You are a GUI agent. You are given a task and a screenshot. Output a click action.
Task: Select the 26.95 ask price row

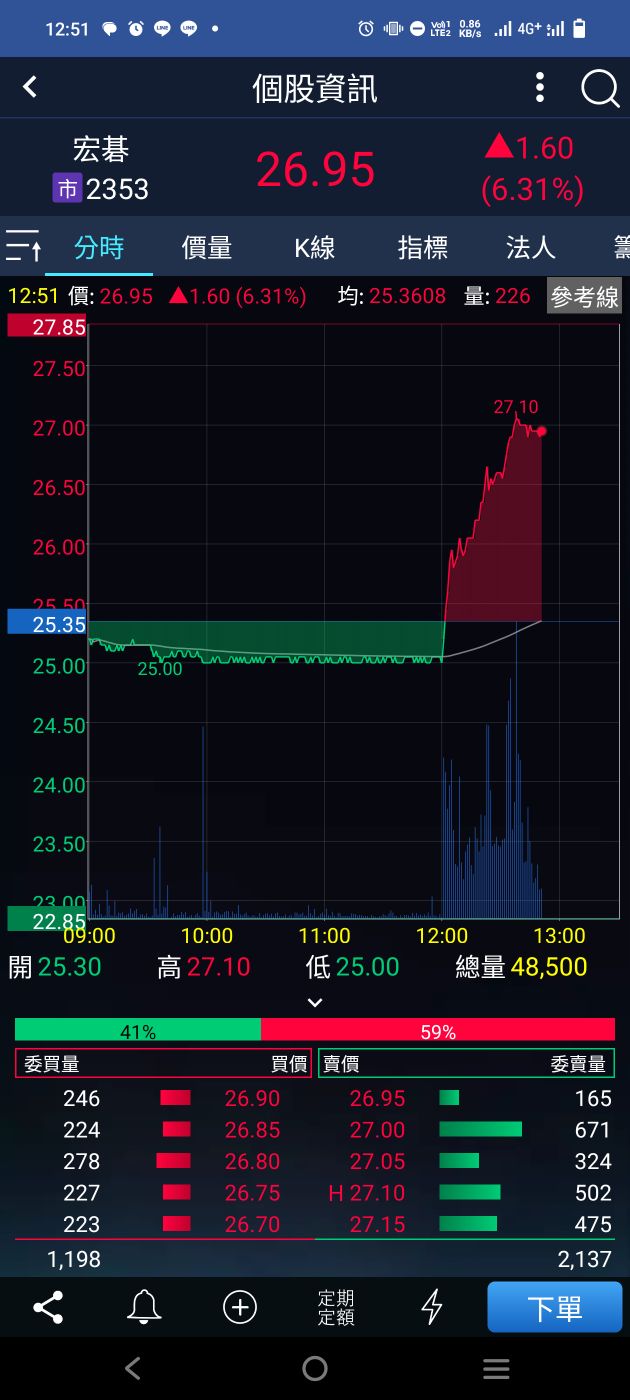[x=377, y=1098]
